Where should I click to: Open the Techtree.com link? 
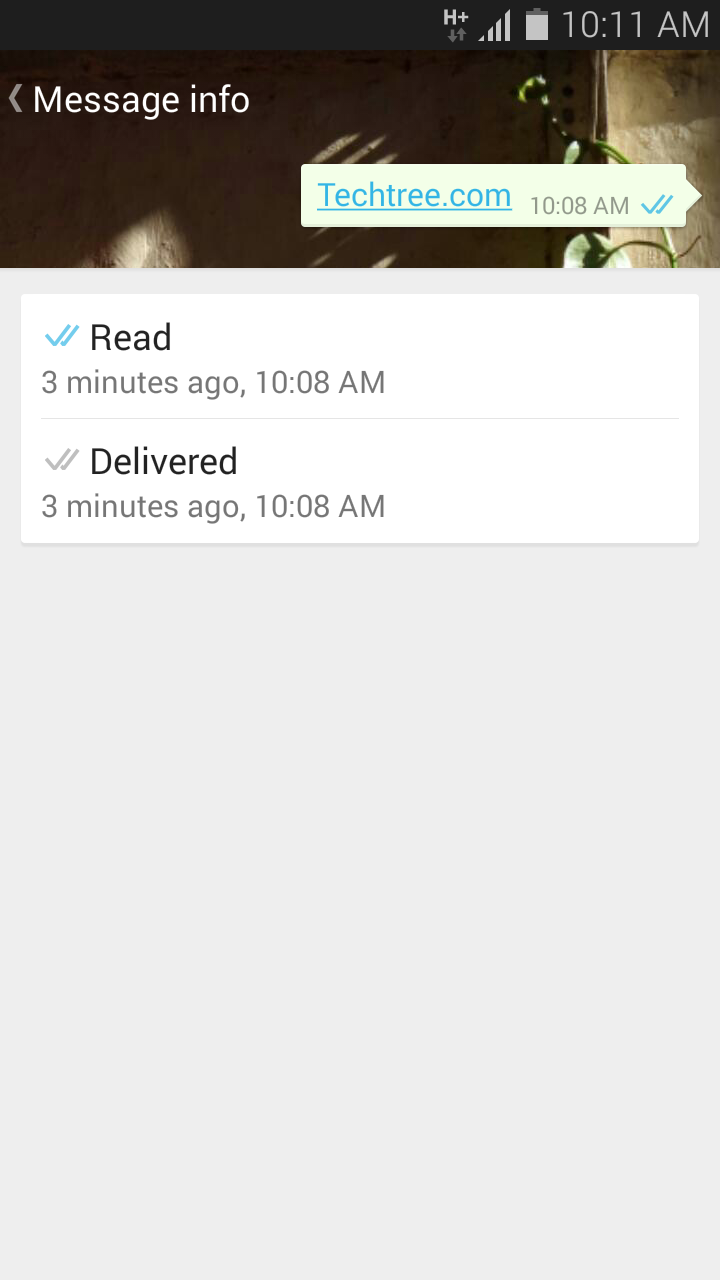click(414, 195)
